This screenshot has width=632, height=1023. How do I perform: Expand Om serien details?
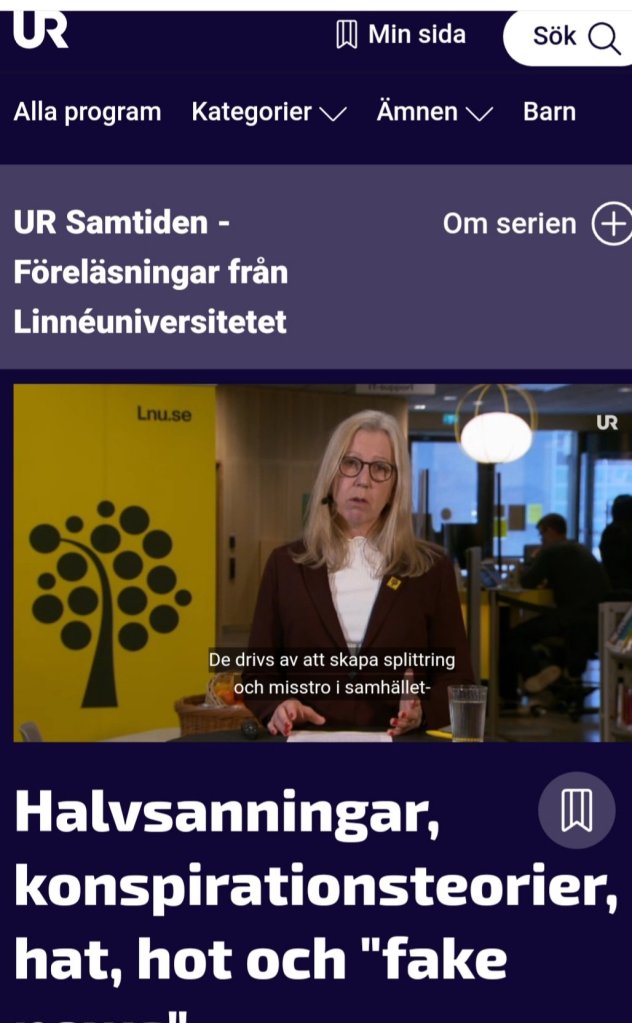536,224
